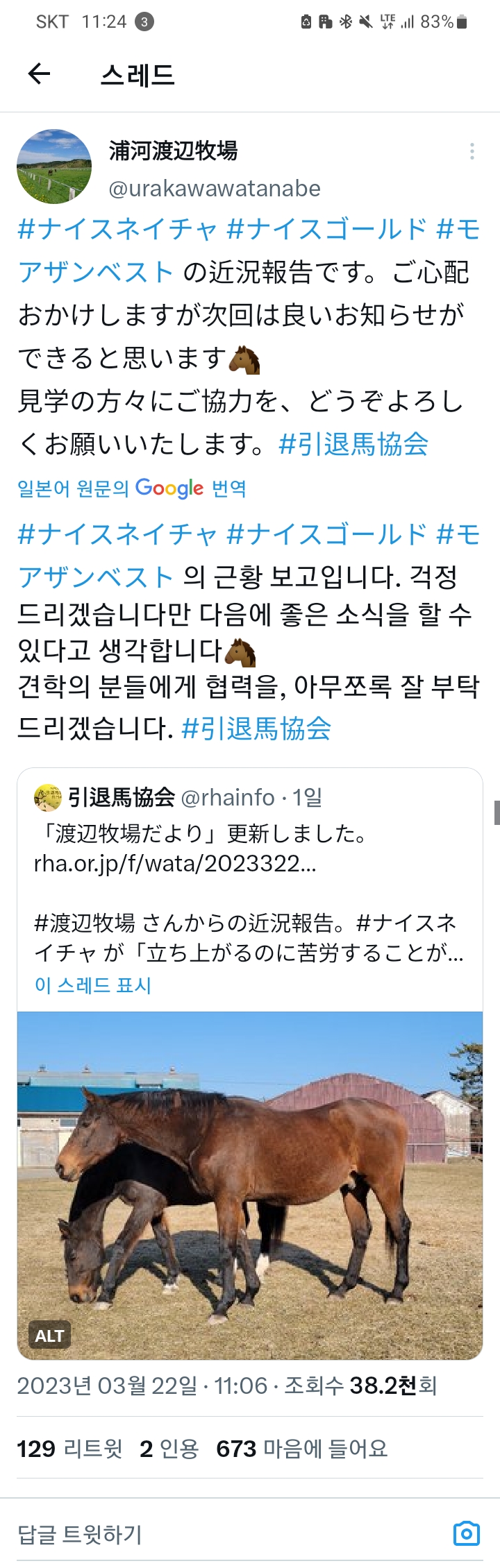
Task: Open hashtag #ナイスゴールド in original tweet
Action: tap(326, 229)
